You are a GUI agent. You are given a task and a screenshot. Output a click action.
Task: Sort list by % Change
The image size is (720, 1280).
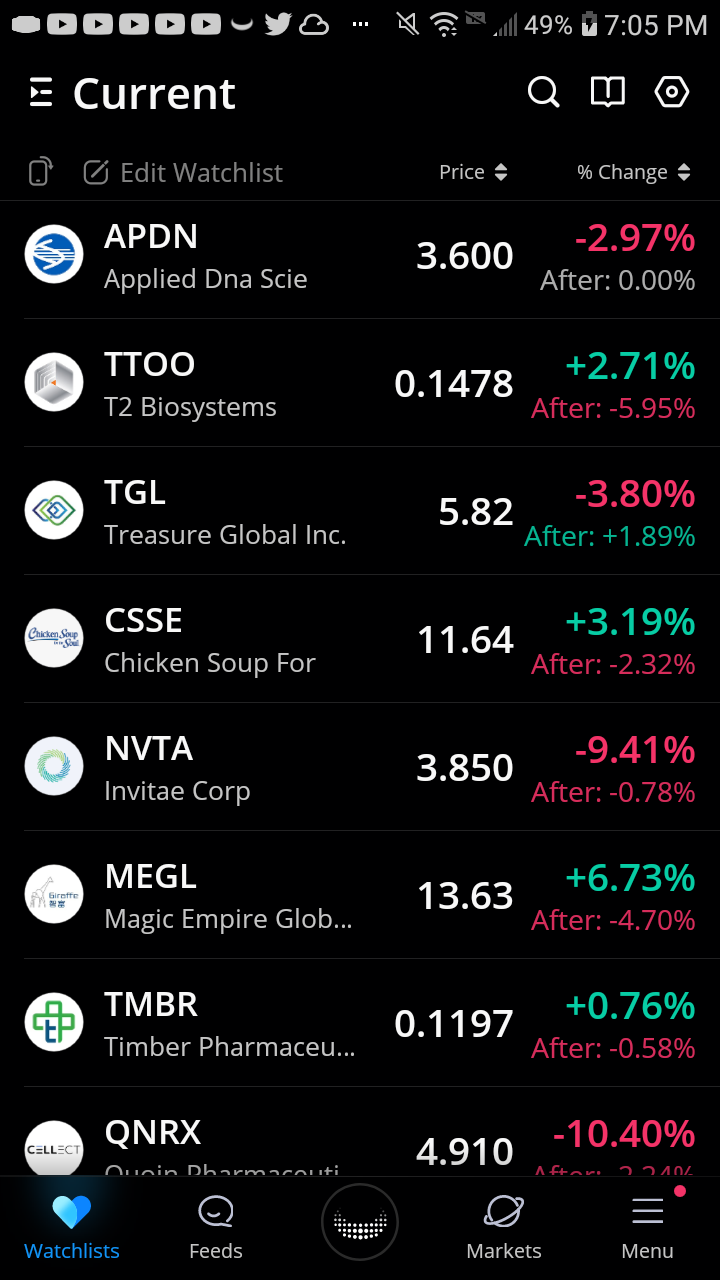634,172
